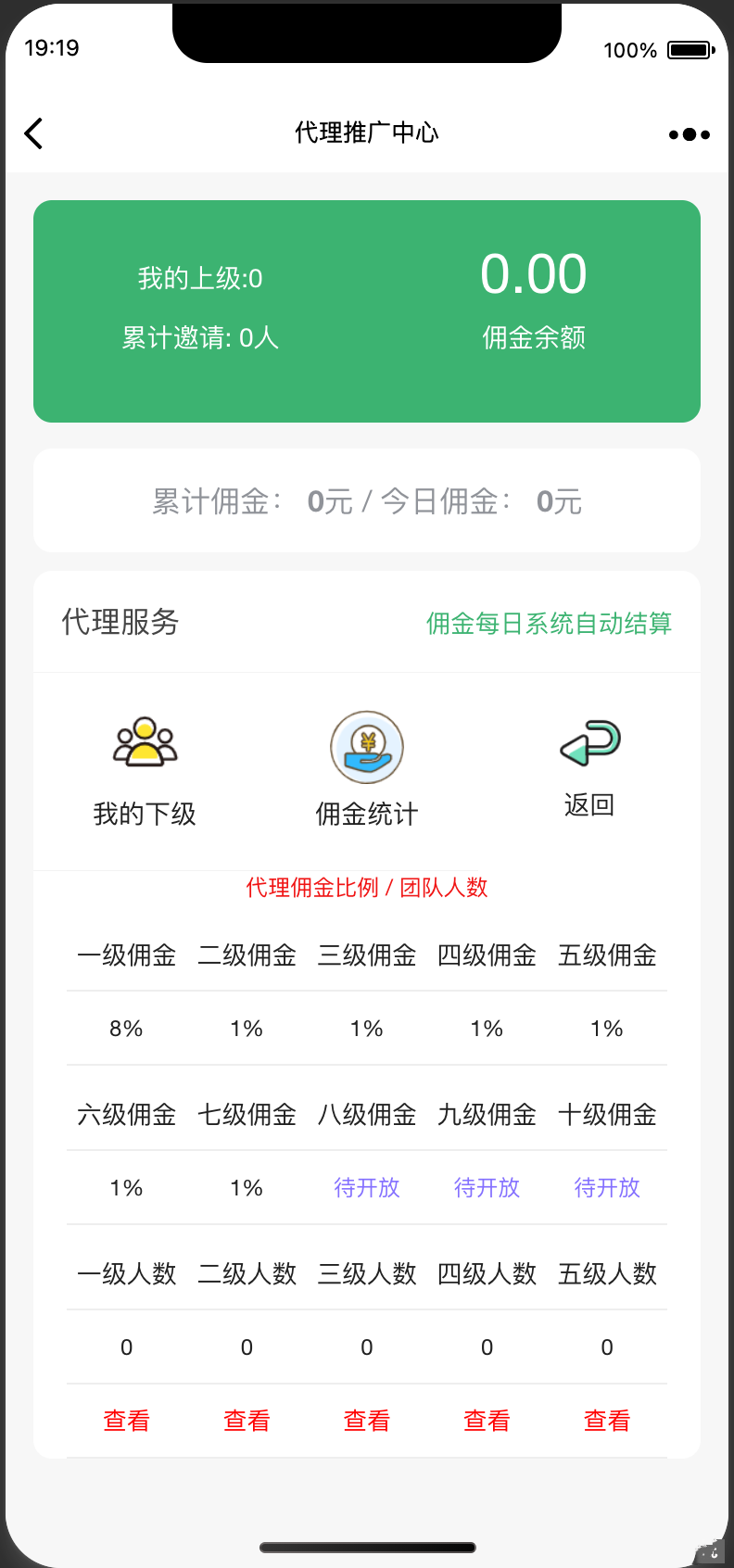This screenshot has height=1568, width=734.
Task: Click 查看 under 五级人数
Action: click(607, 1420)
